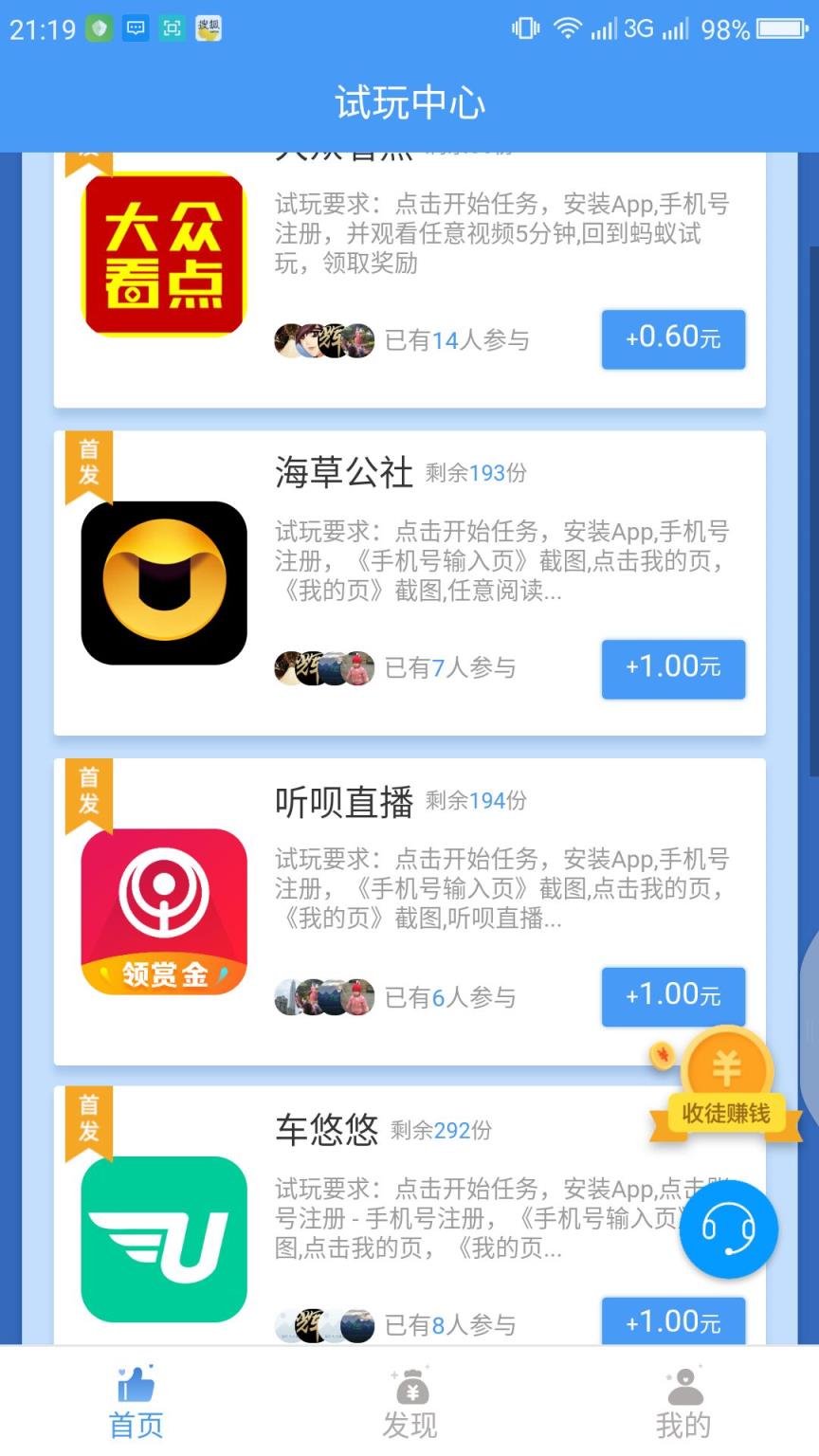This screenshot has width=819, height=1456.
Task: Tap the 海草公社 app icon
Action: 162,581
